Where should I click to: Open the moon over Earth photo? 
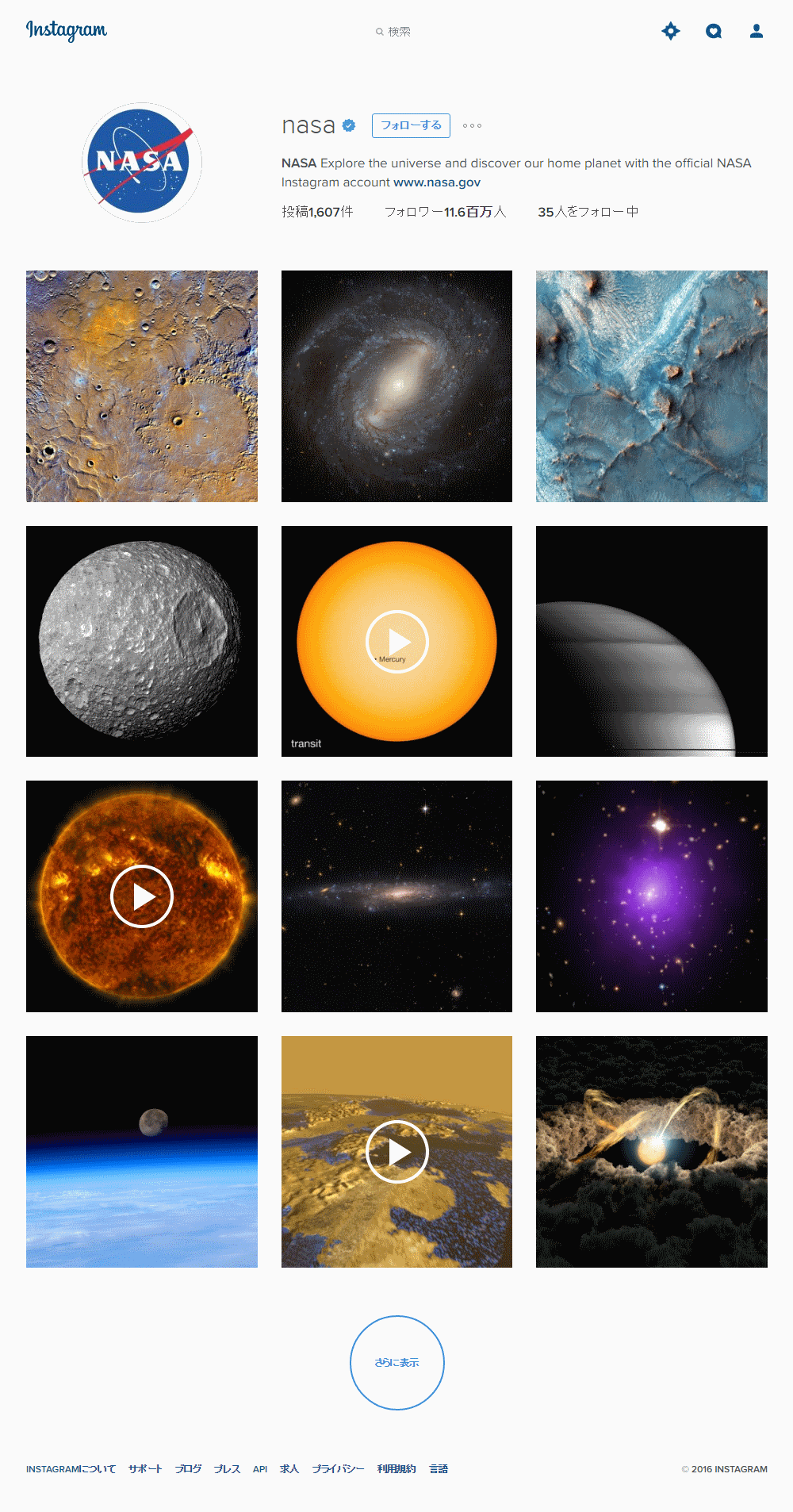point(142,1151)
